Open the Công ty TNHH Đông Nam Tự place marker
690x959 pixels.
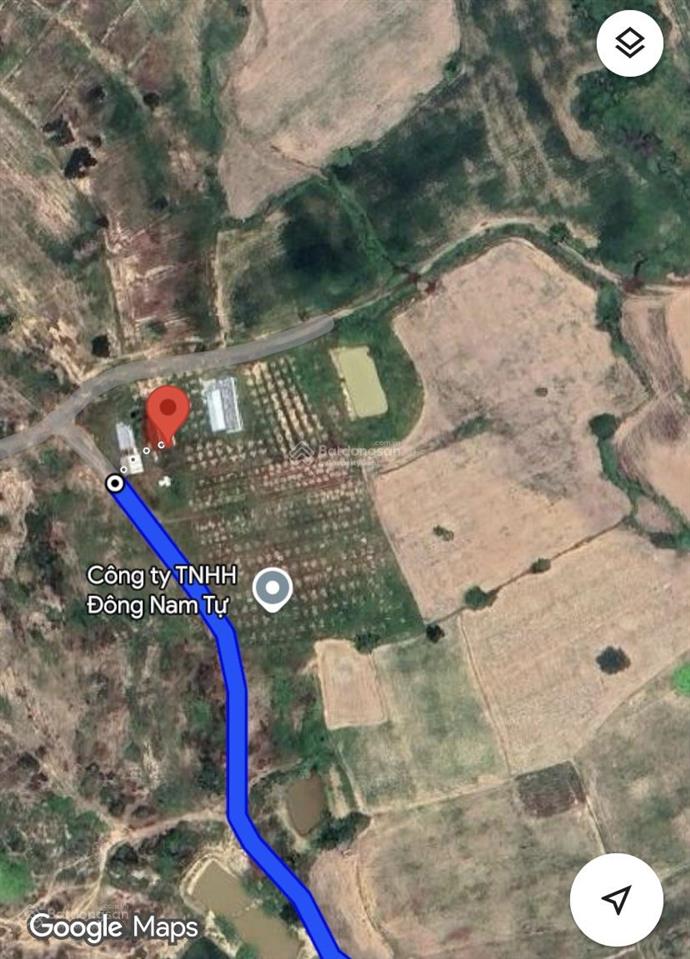(x=272, y=590)
